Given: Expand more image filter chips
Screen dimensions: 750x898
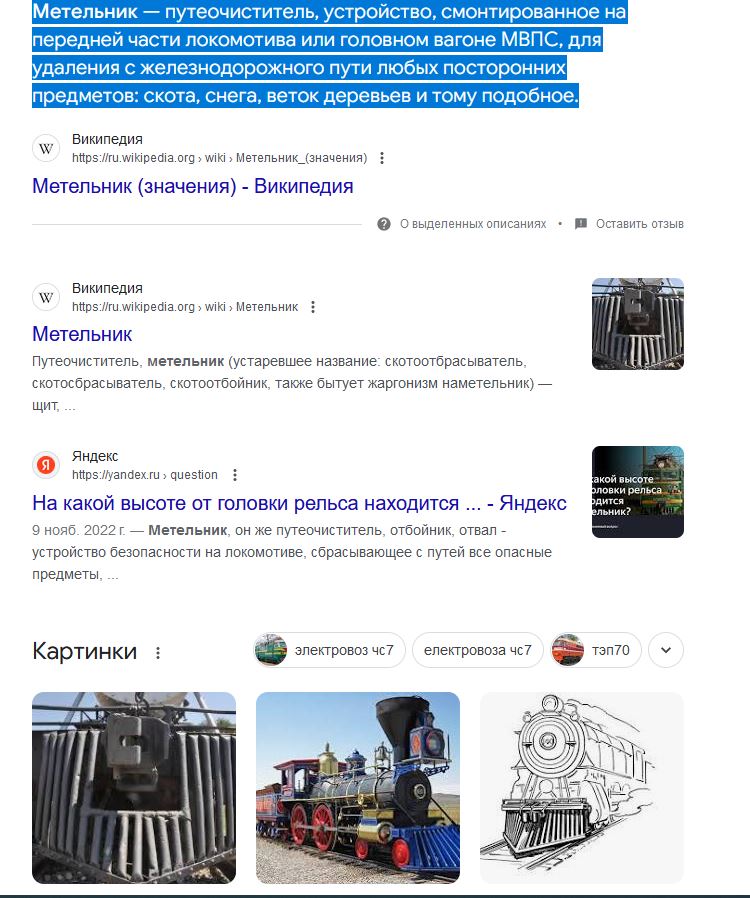Looking at the screenshot, I should point(666,650).
